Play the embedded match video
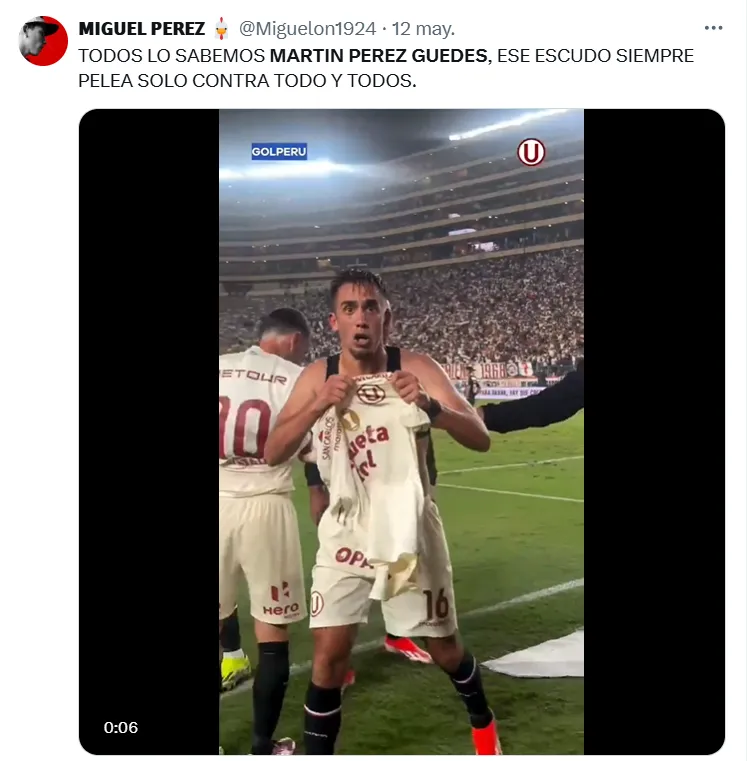The width and height of the screenshot is (747, 761). 400,430
